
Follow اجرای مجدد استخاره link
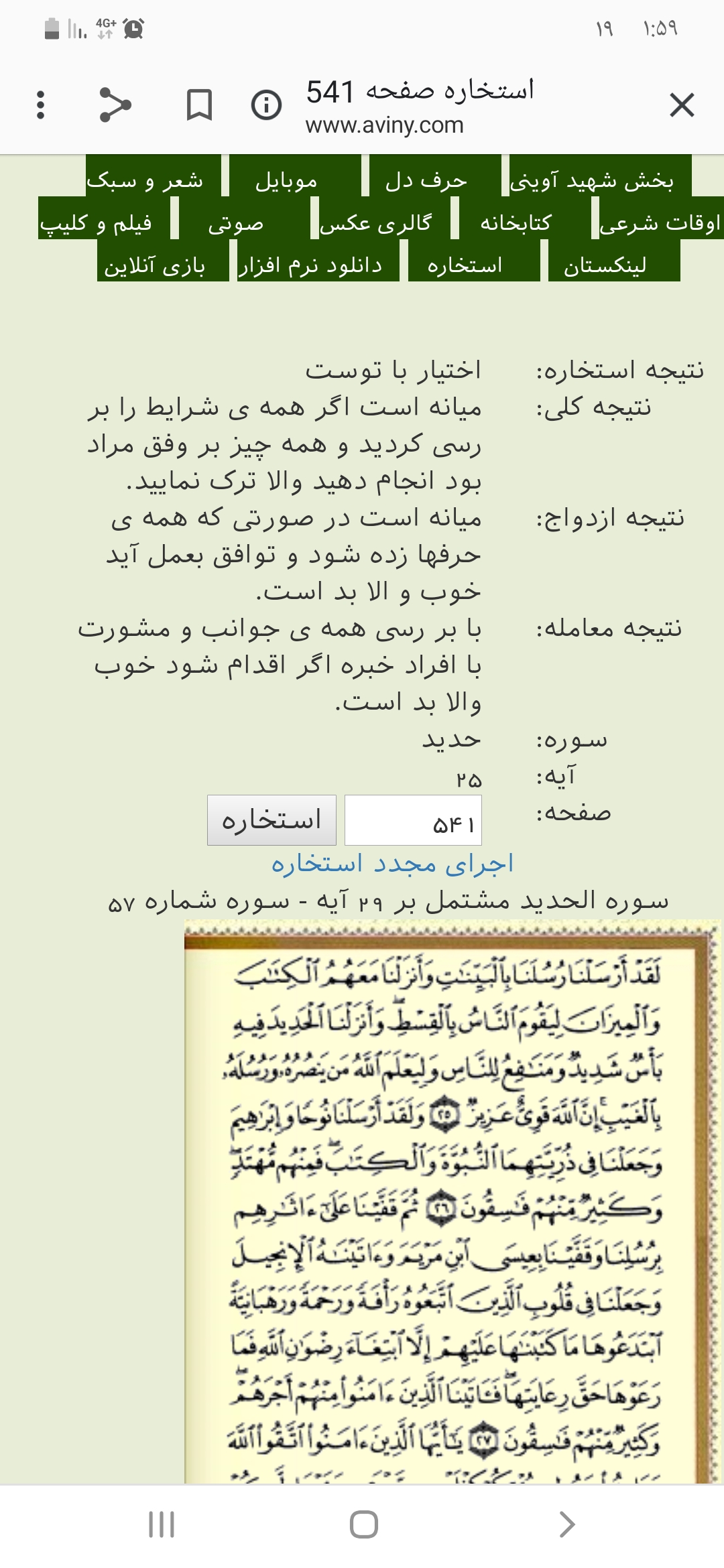coord(392,864)
